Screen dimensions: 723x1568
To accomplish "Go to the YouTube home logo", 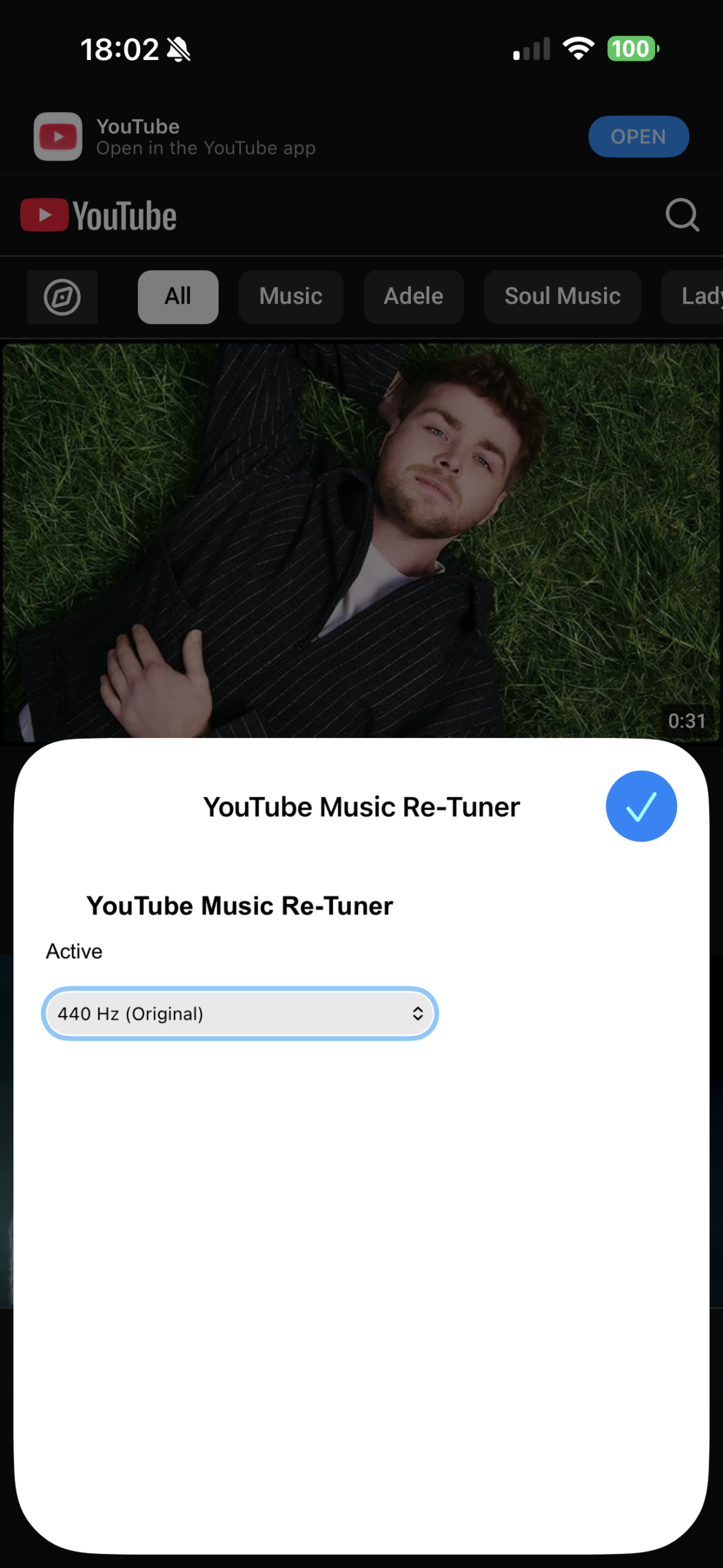I will click(x=99, y=216).
